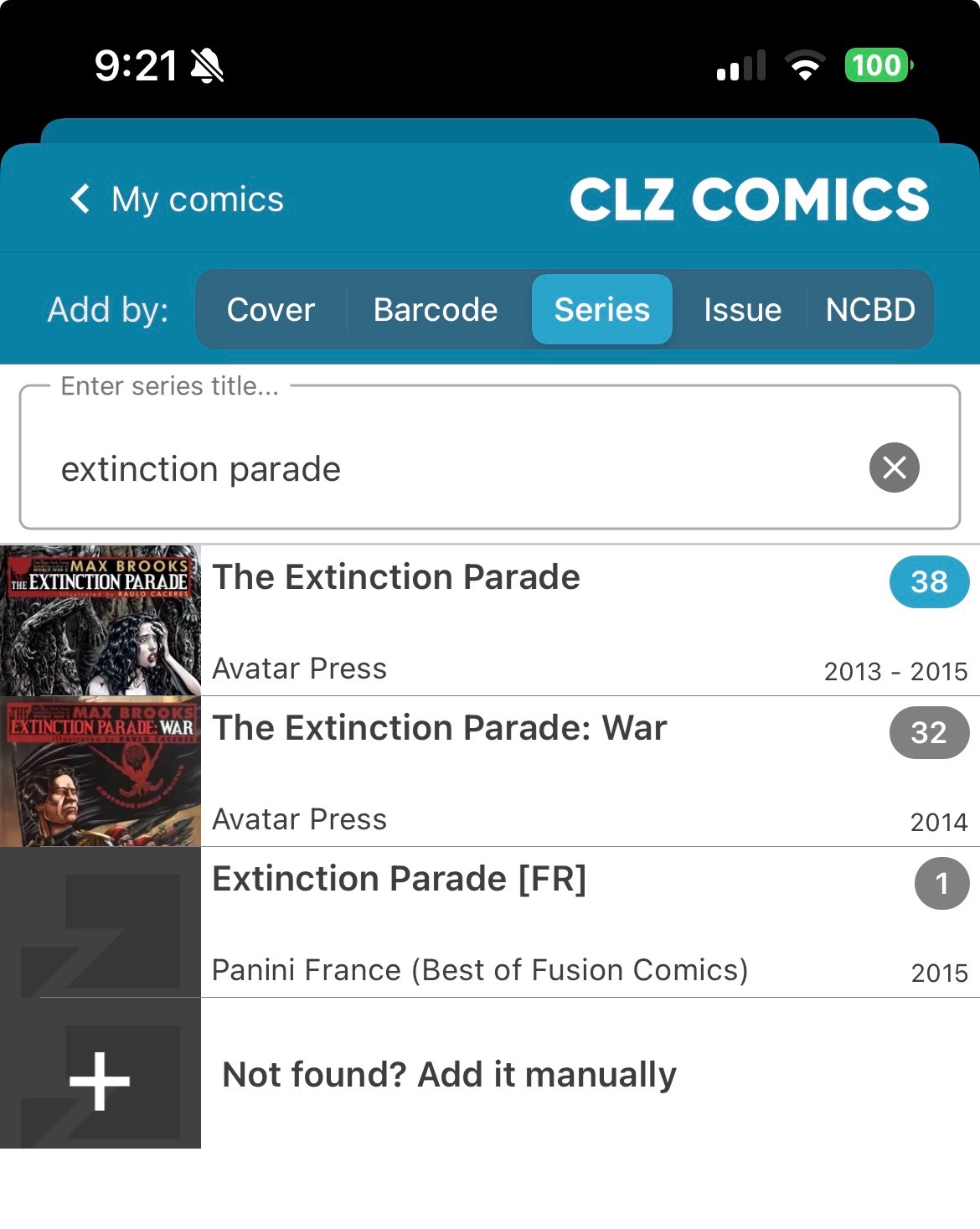The image size is (980, 1229).
Task: Select the Series tab
Action: click(x=601, y=309)
